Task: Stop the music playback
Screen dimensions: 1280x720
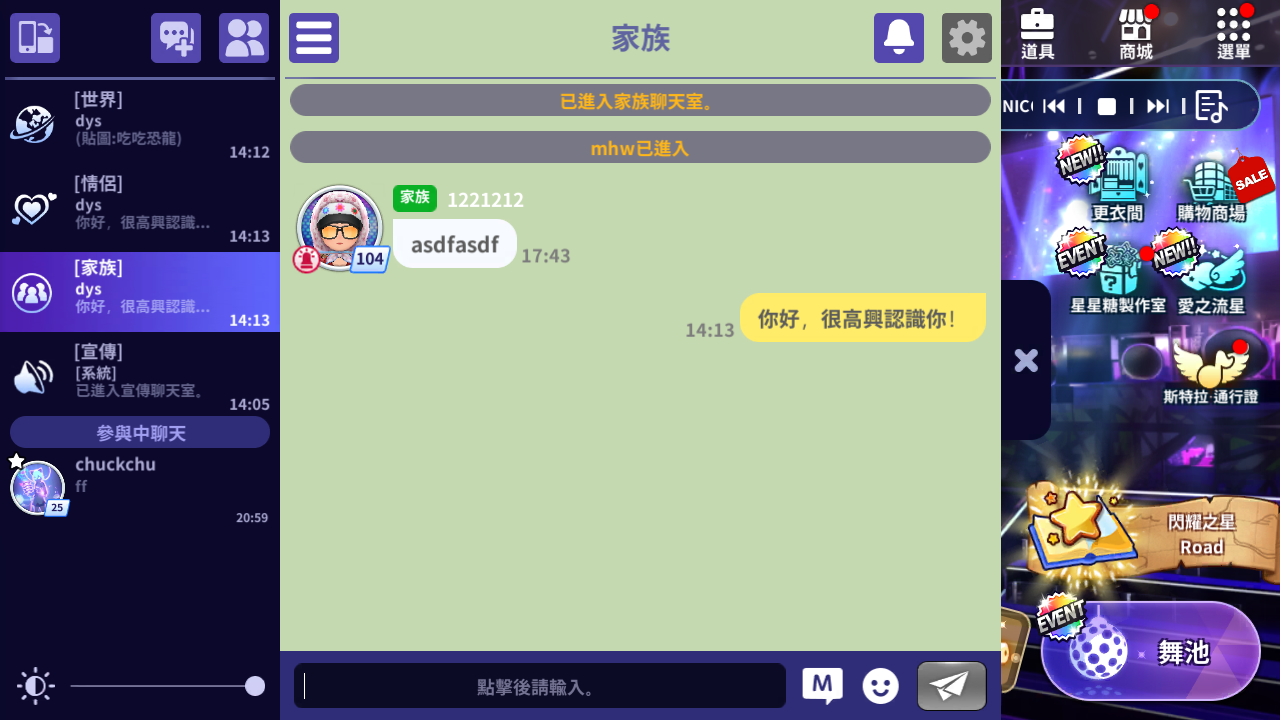Action: [x=1106, y=106]
